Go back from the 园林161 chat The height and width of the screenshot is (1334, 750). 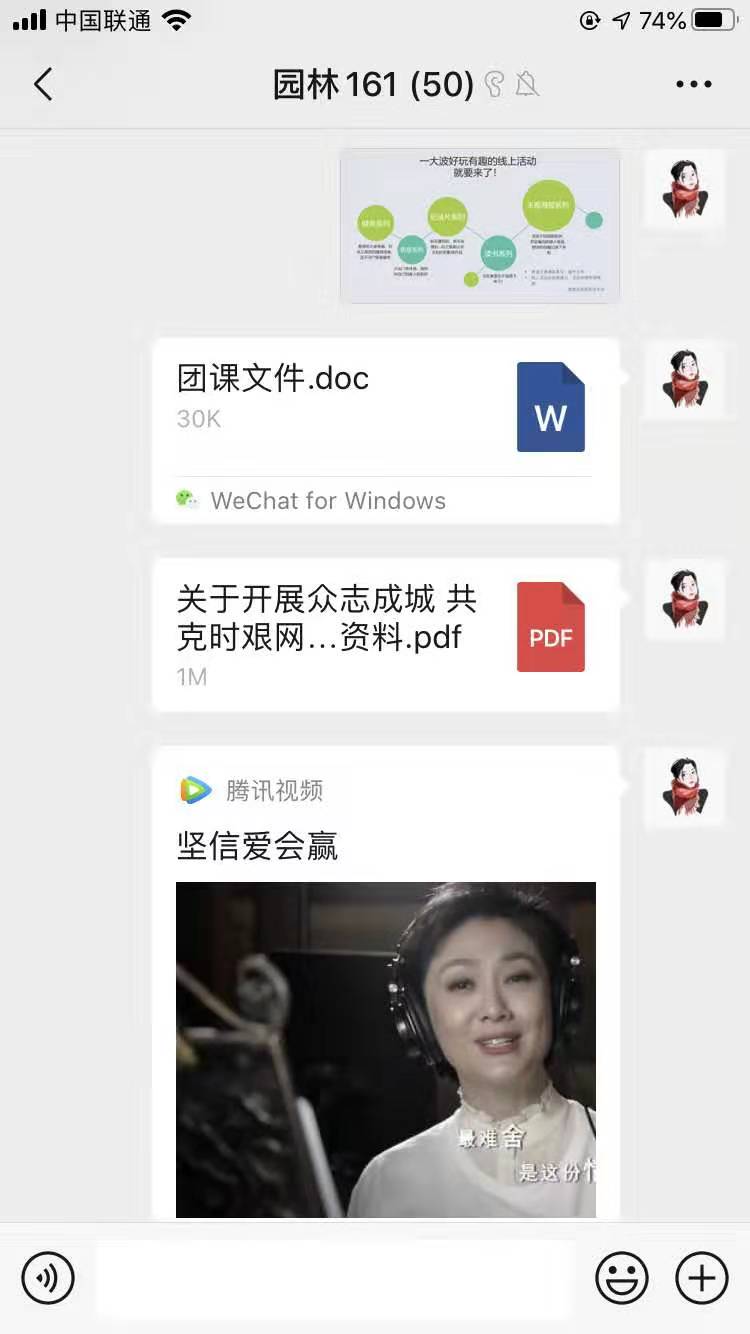[x=43, y=85]
